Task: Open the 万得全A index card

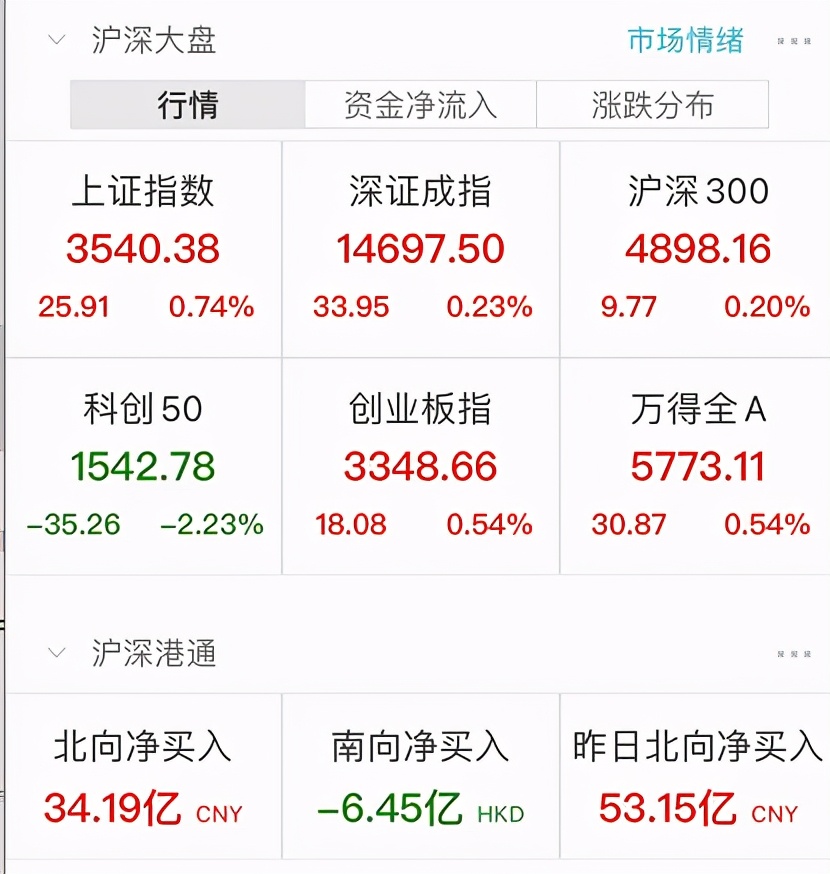Action: pos(697,466)
